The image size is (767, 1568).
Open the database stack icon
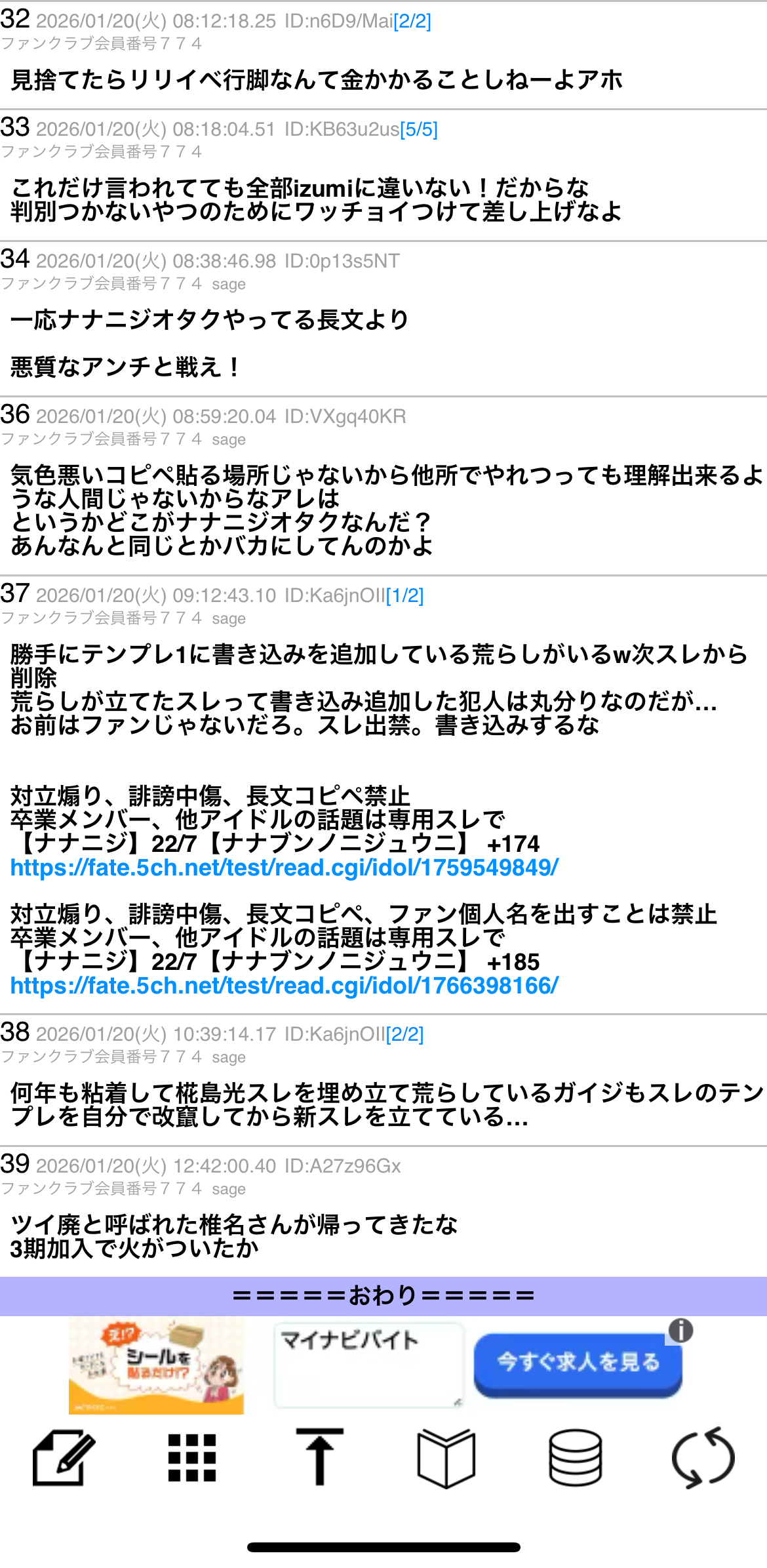tap(575, 1457)
